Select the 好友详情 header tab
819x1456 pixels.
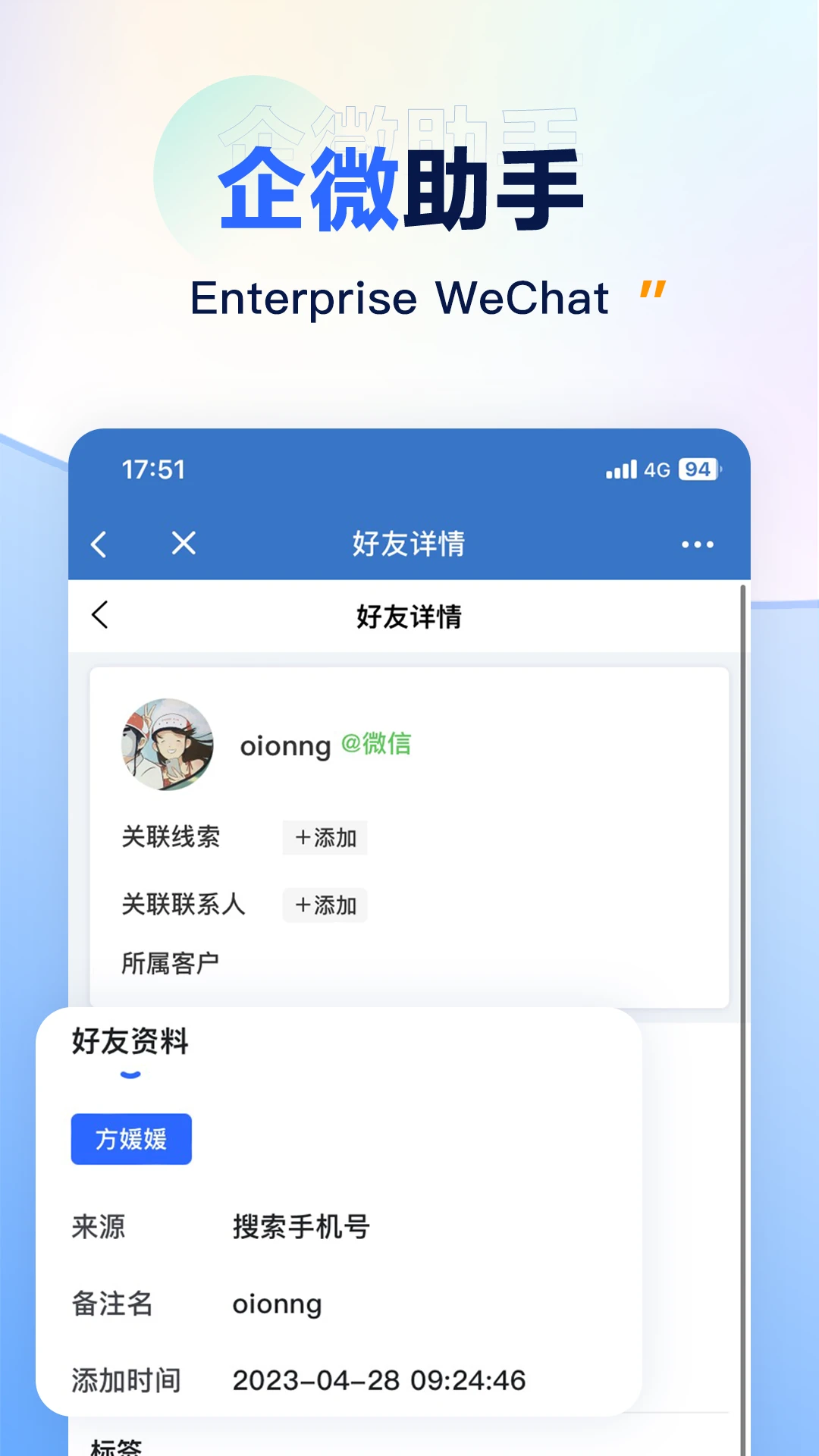click(409, 617)
